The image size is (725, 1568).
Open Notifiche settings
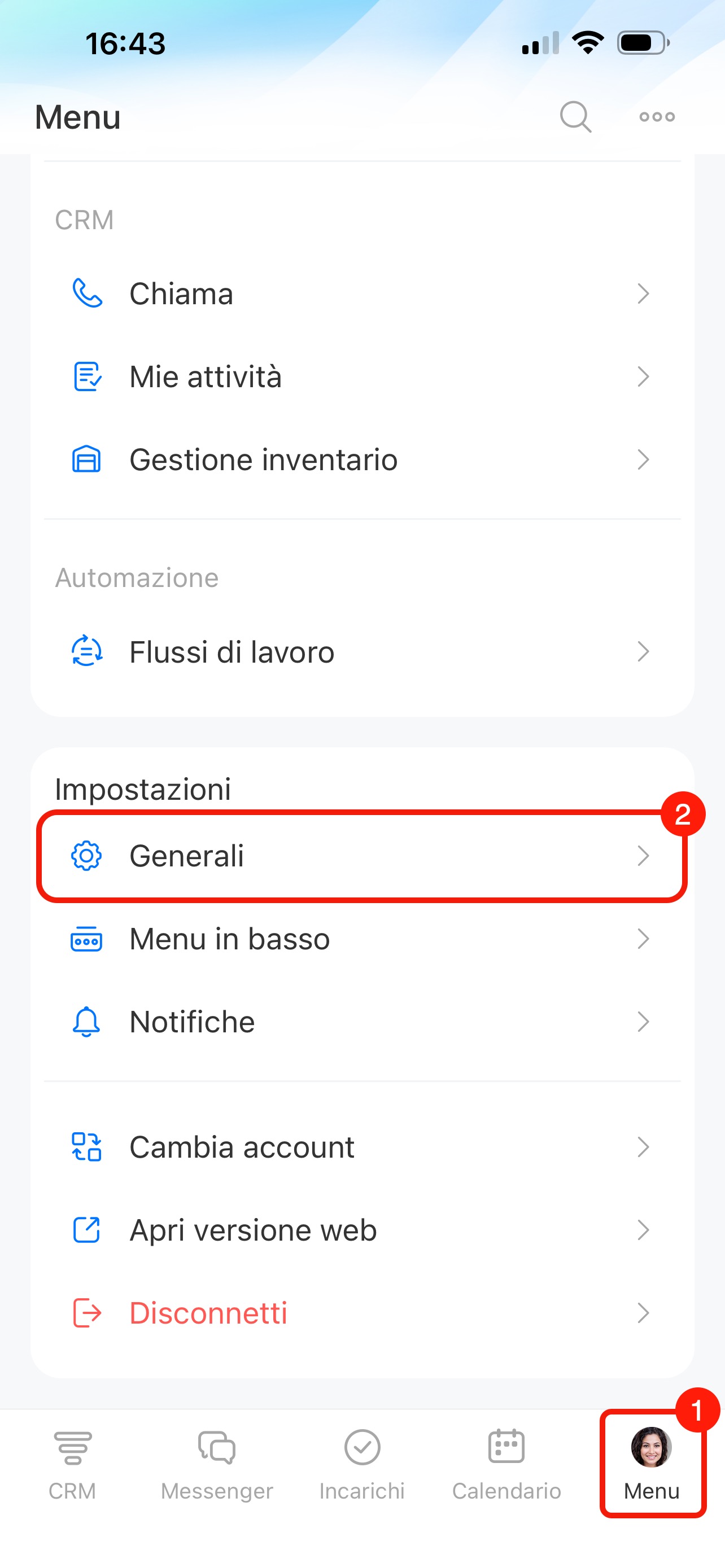tap(361, 1022)
